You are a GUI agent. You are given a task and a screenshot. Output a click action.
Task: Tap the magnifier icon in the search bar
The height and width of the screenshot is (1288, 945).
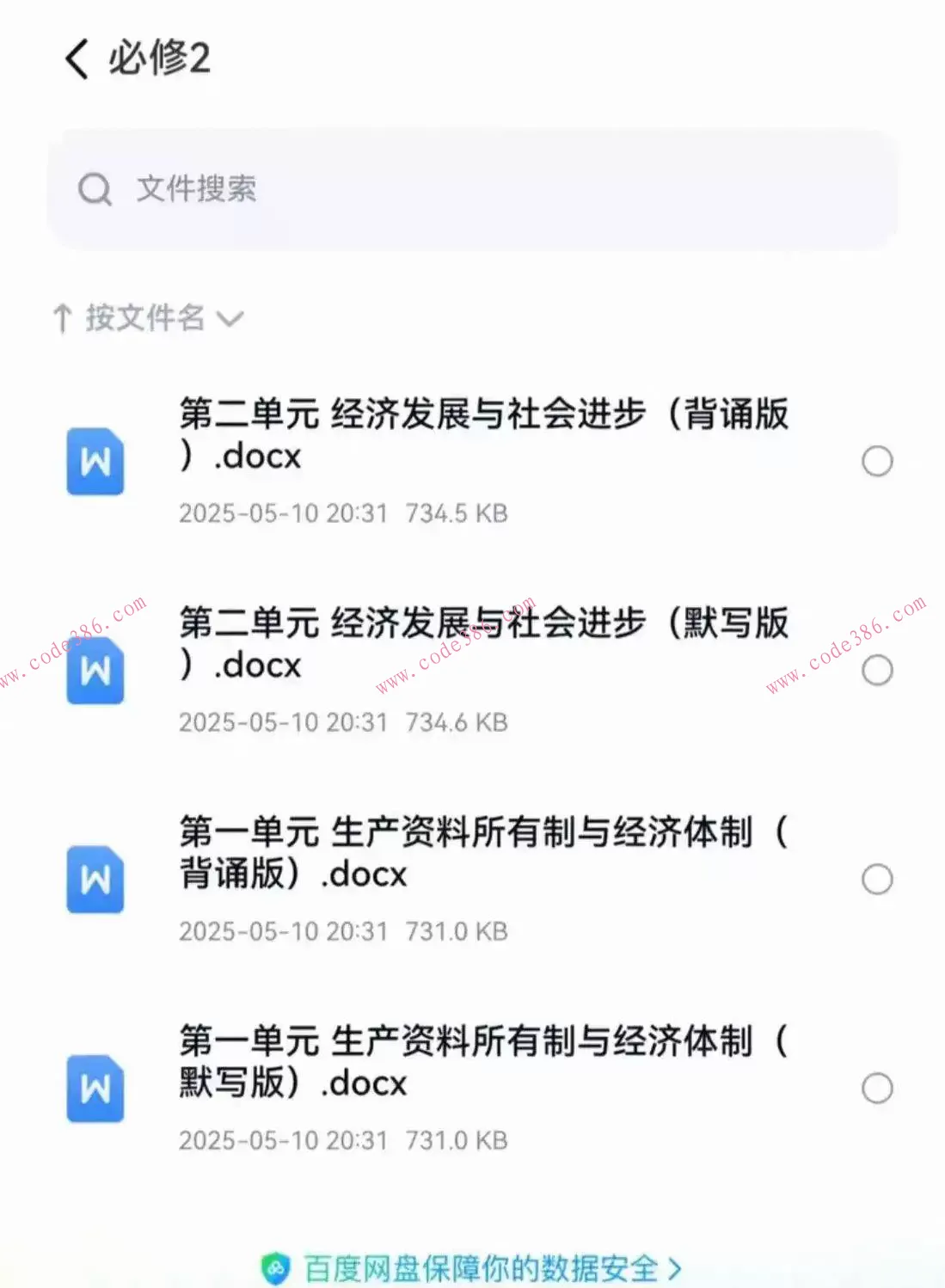point(95,189)
